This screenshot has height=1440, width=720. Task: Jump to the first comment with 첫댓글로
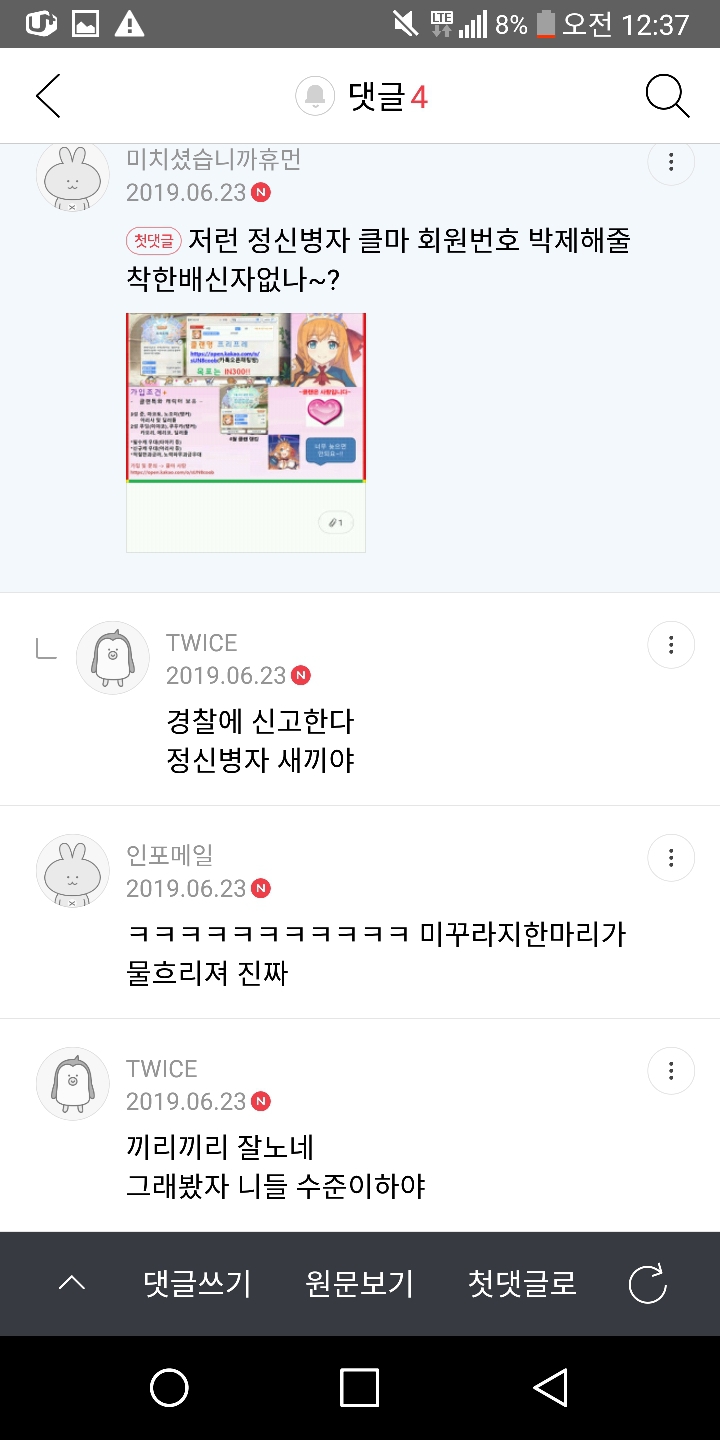pos(522,1283)
